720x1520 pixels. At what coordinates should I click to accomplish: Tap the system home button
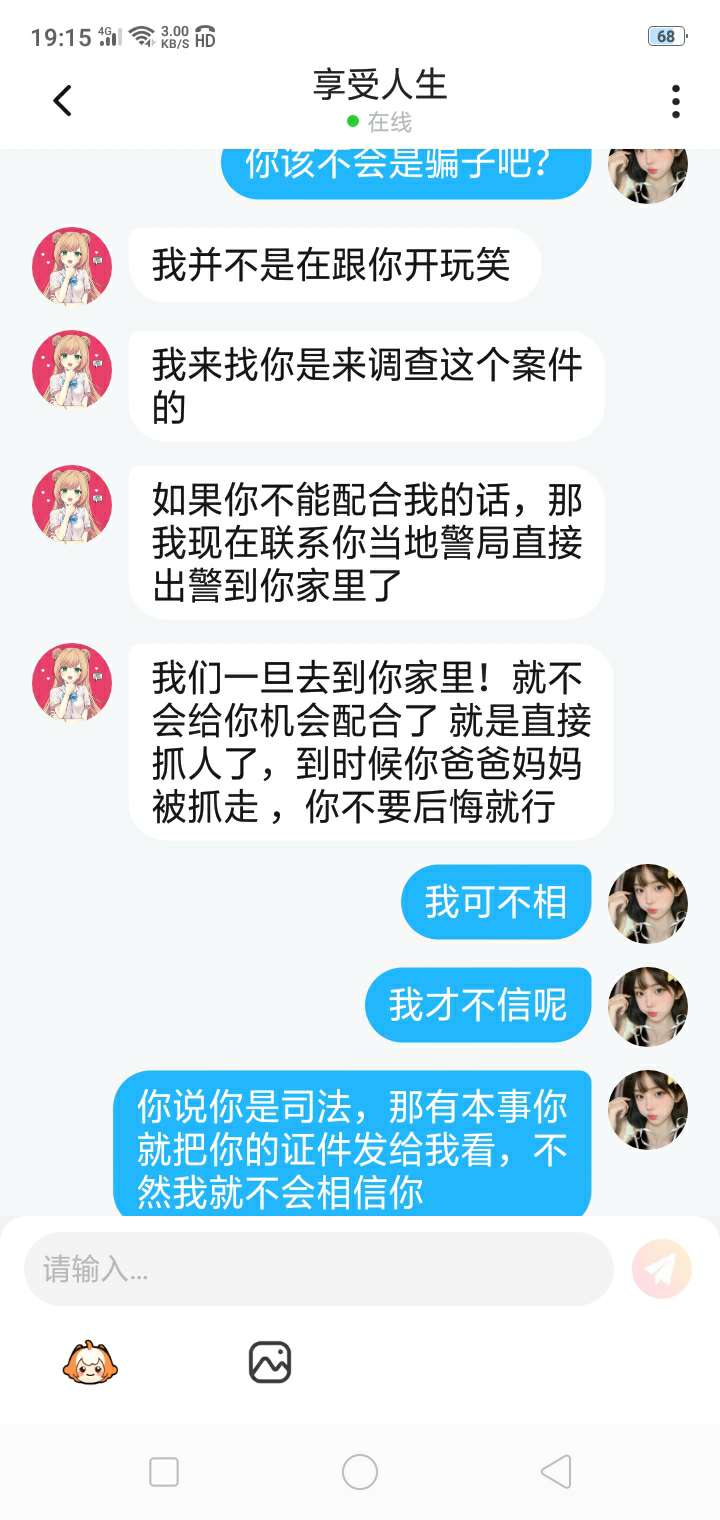(360, 1471)
